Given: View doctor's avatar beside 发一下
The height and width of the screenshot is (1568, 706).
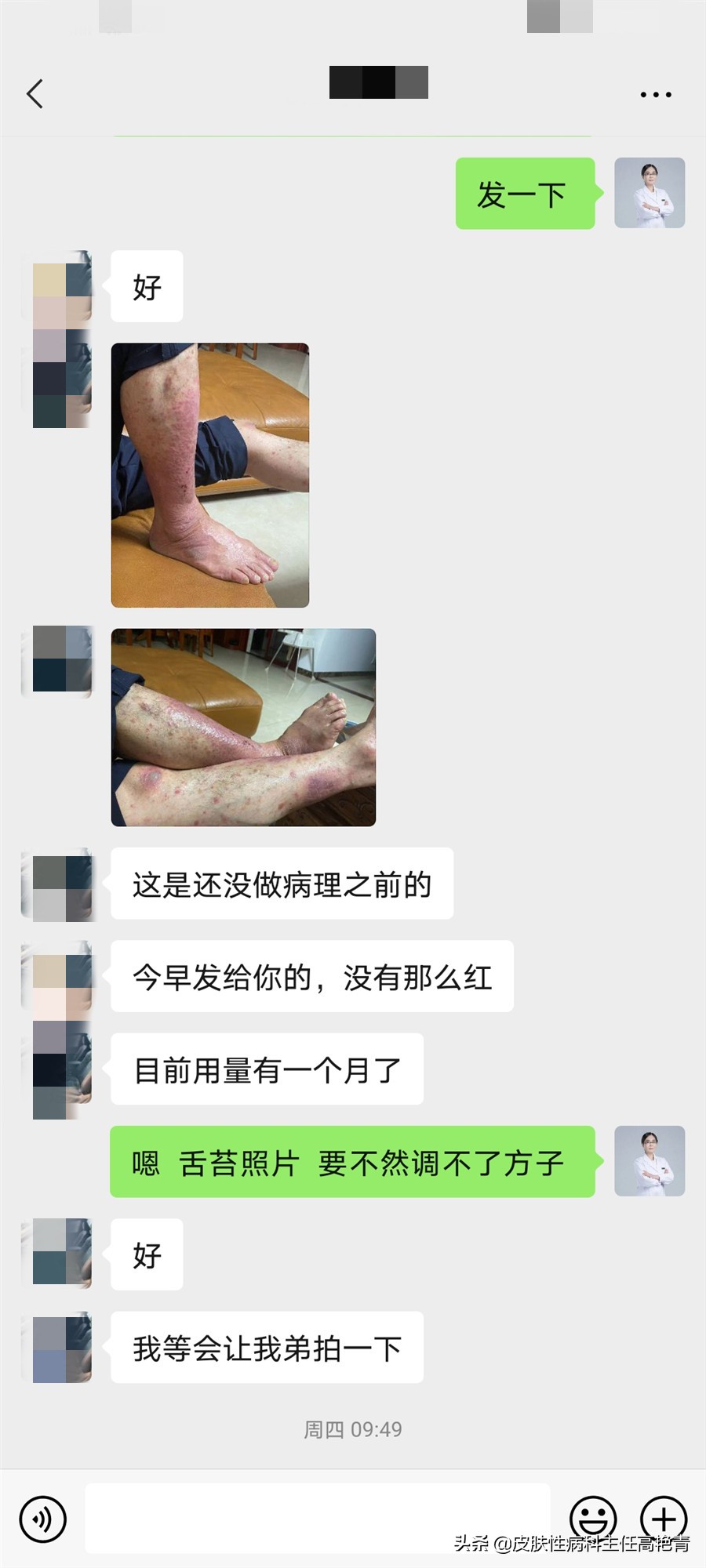Looking at the screenshot, I should 650,193.
